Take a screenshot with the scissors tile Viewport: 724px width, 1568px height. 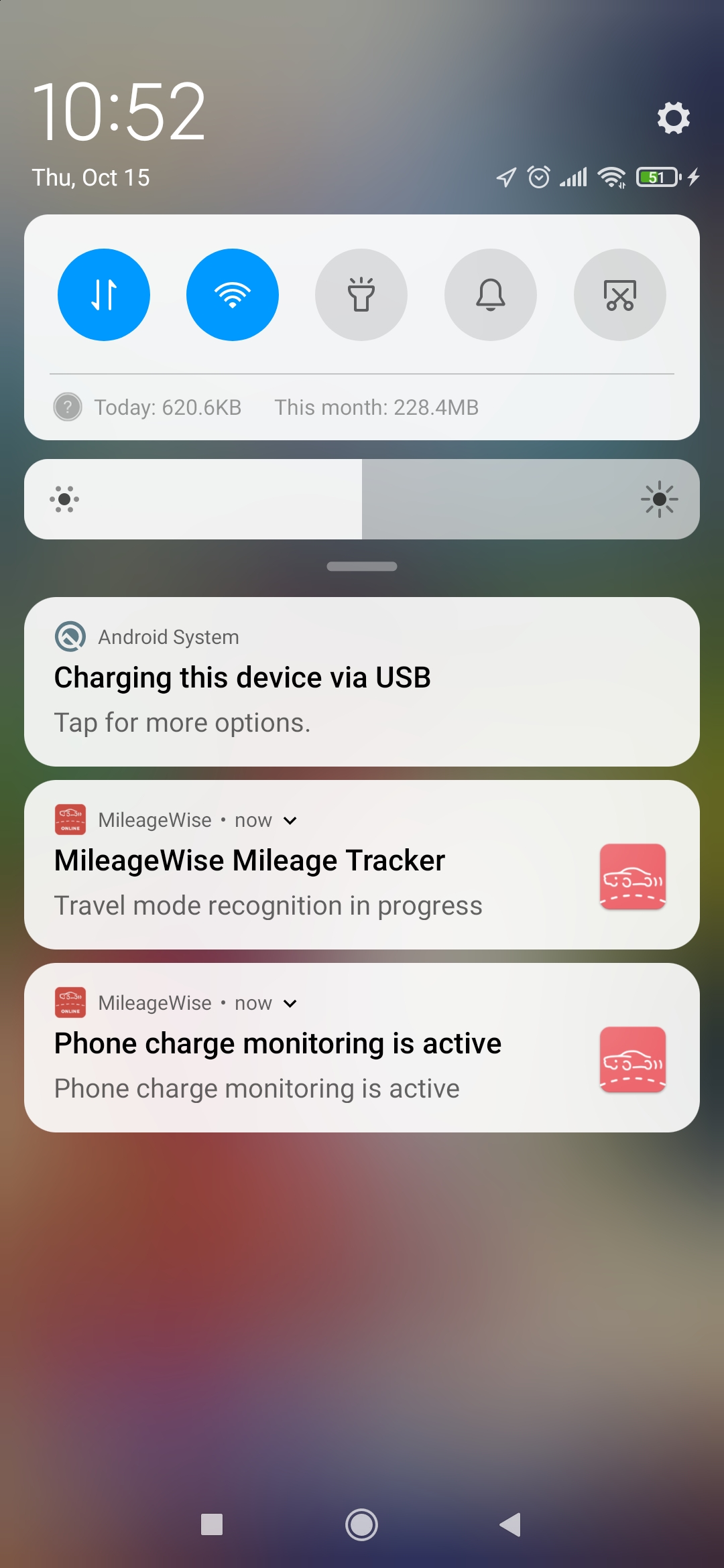coord(620,295)
